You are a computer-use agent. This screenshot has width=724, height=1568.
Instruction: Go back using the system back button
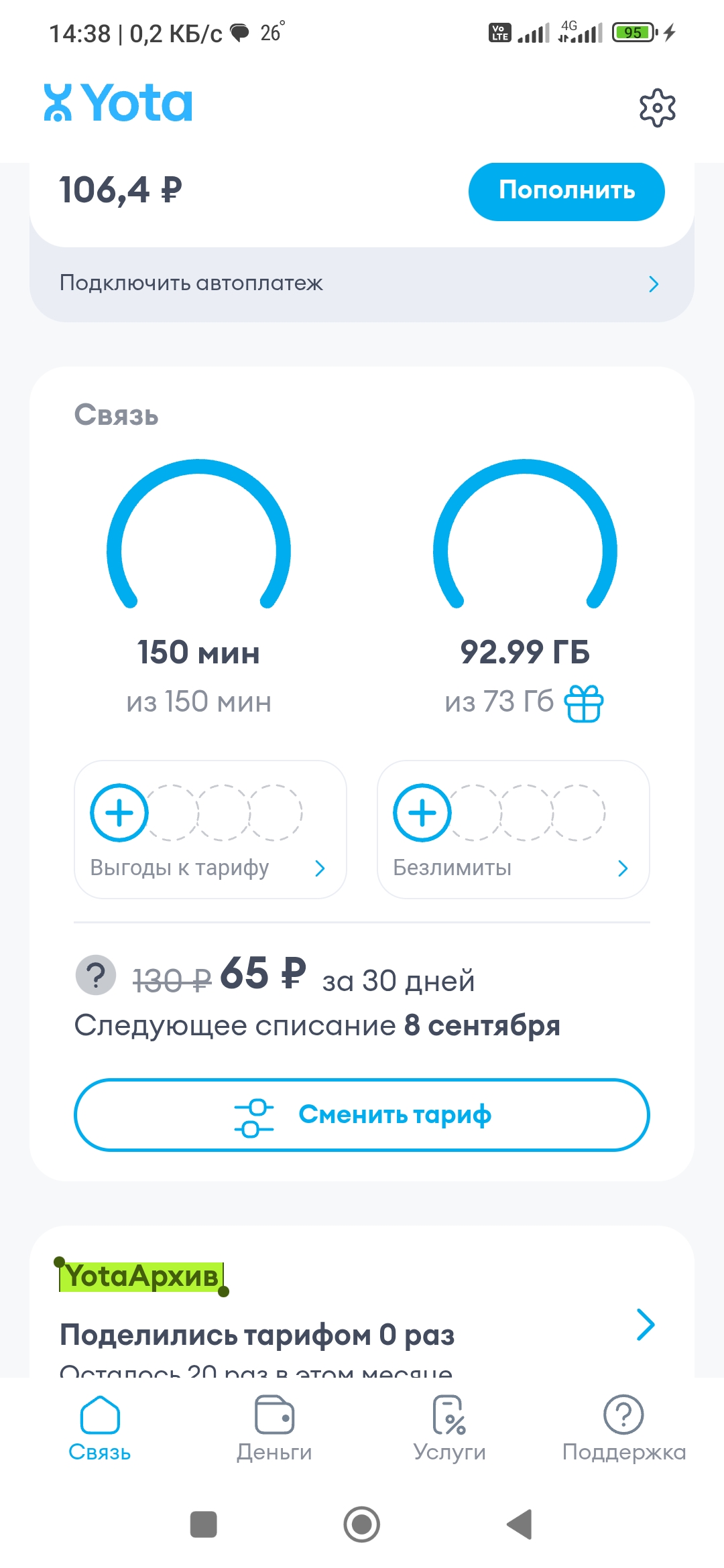(520, 1524)
